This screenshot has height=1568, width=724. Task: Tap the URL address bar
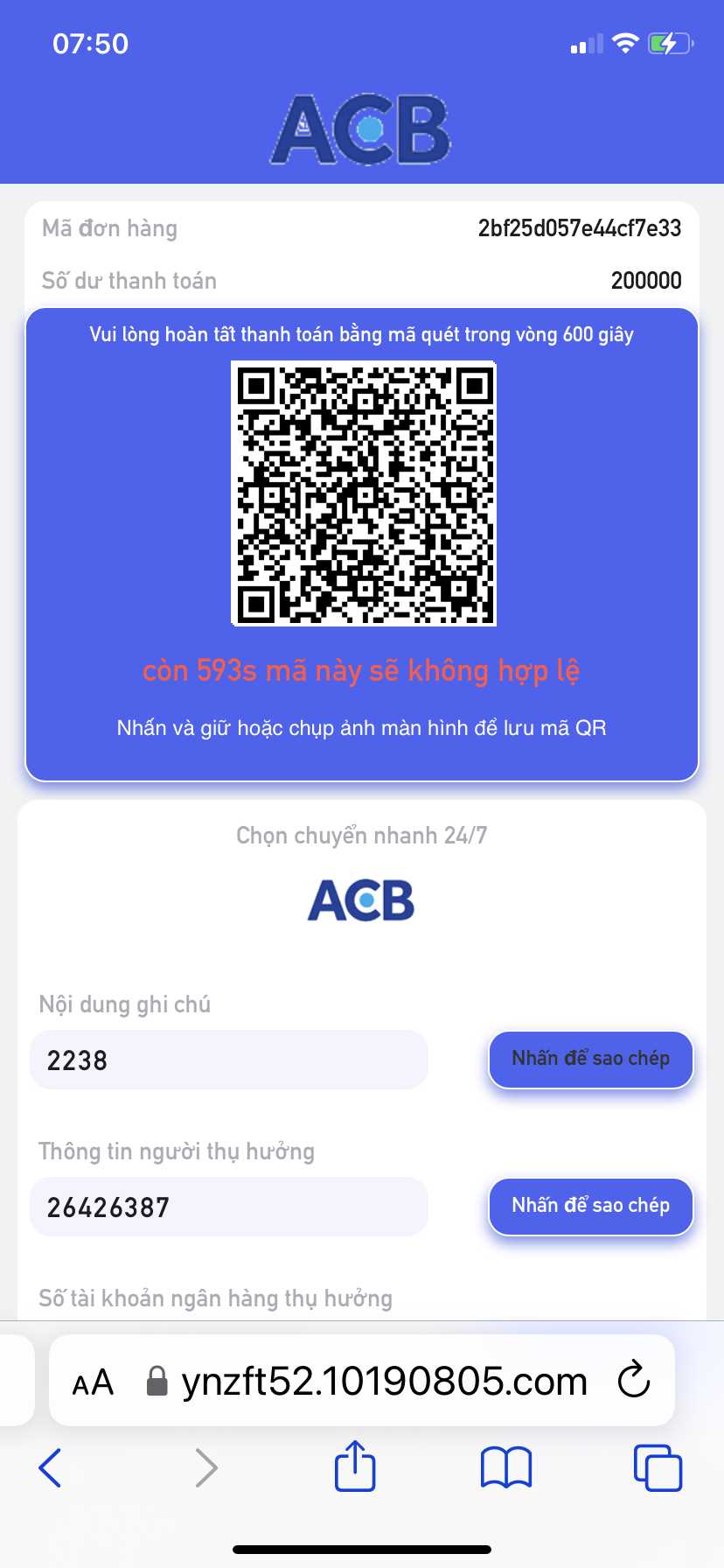(383, 1382)
